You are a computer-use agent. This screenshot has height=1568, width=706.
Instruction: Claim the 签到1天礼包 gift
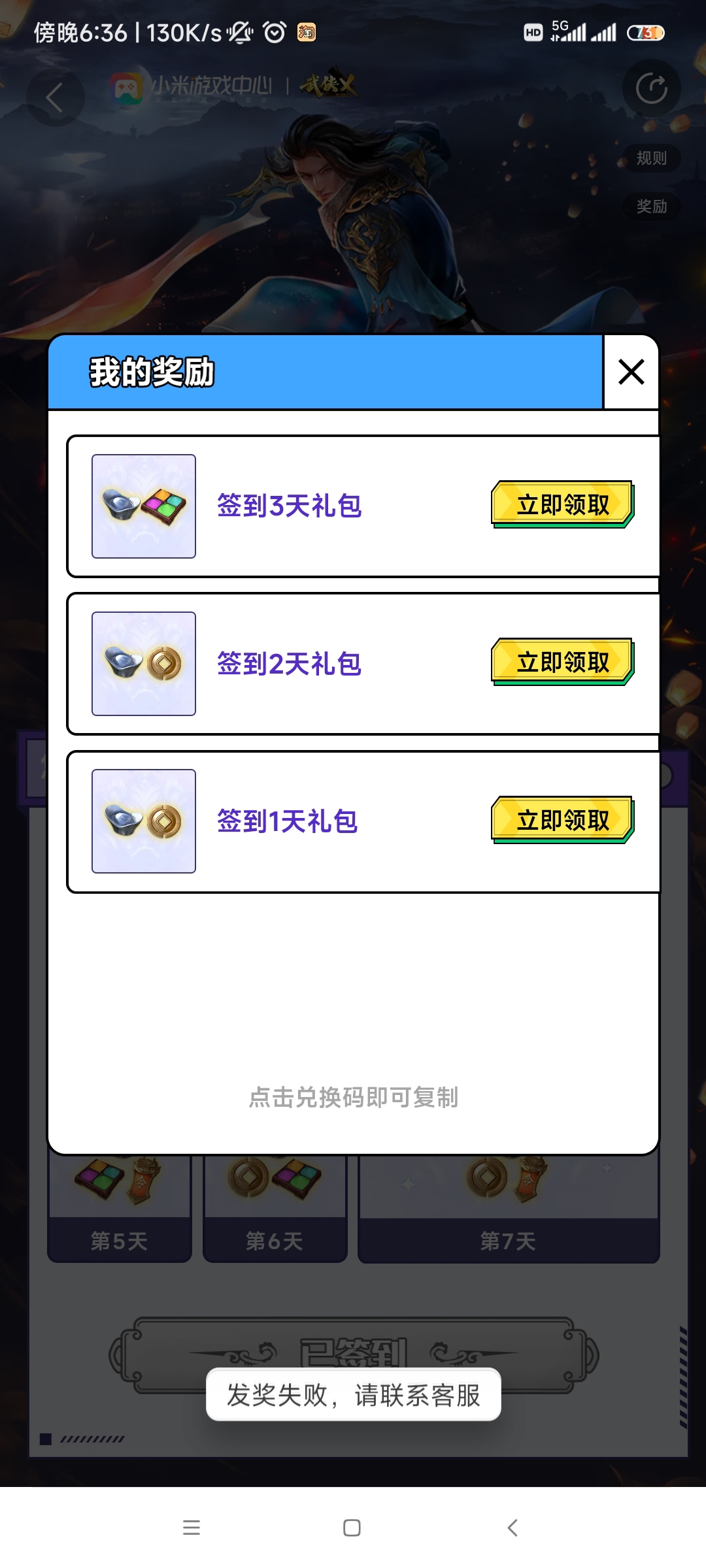[x=562, y=820]
